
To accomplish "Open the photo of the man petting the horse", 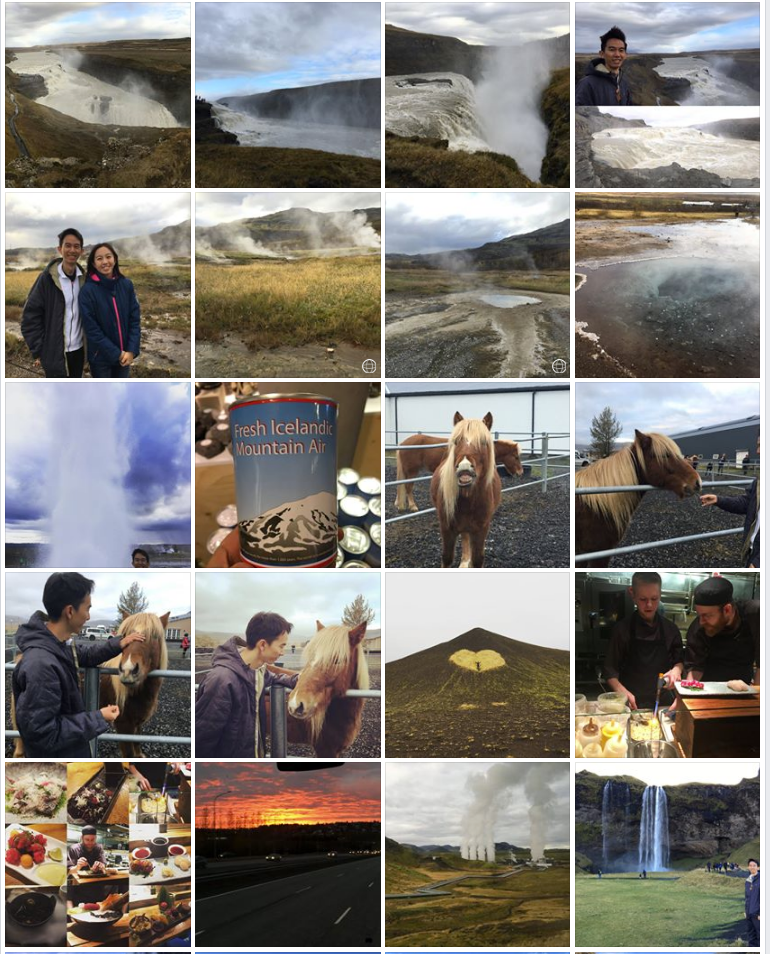I will [x=97, y=664].
